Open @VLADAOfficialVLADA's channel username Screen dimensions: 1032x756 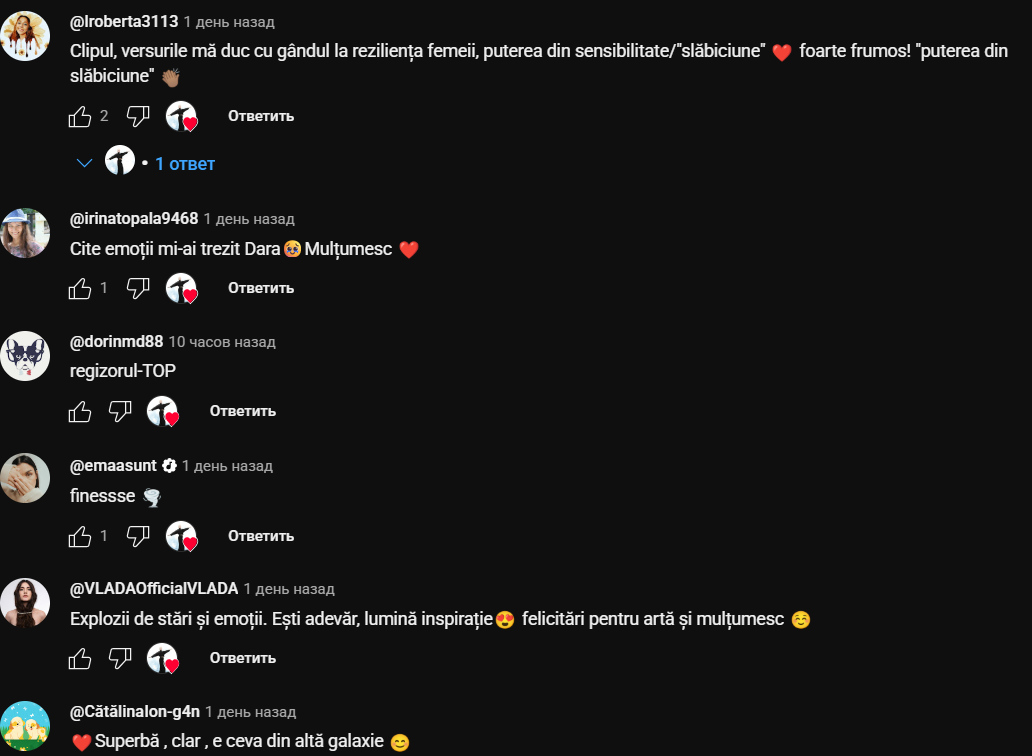click(x=154, y=589)
